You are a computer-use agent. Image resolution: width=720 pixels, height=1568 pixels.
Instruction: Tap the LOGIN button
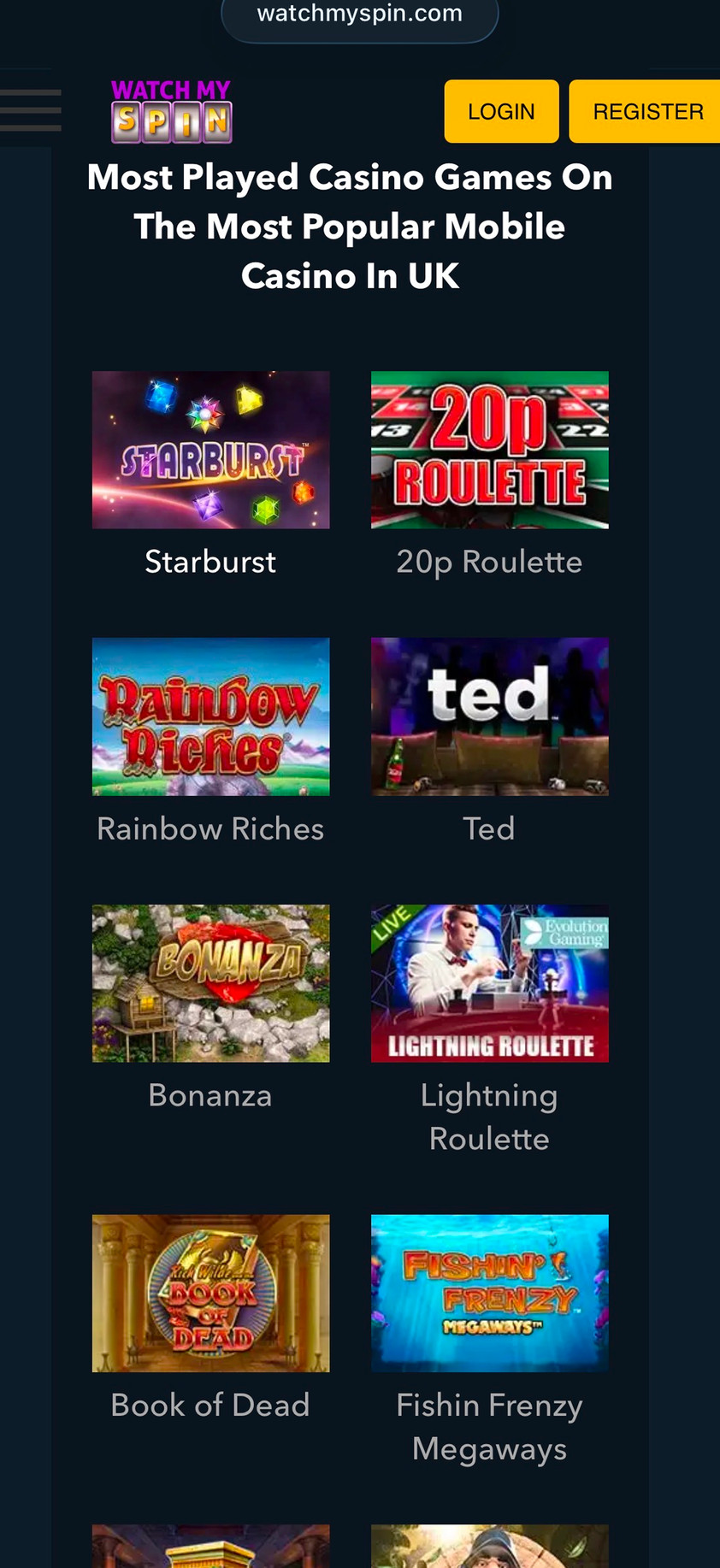pos(501,111)
